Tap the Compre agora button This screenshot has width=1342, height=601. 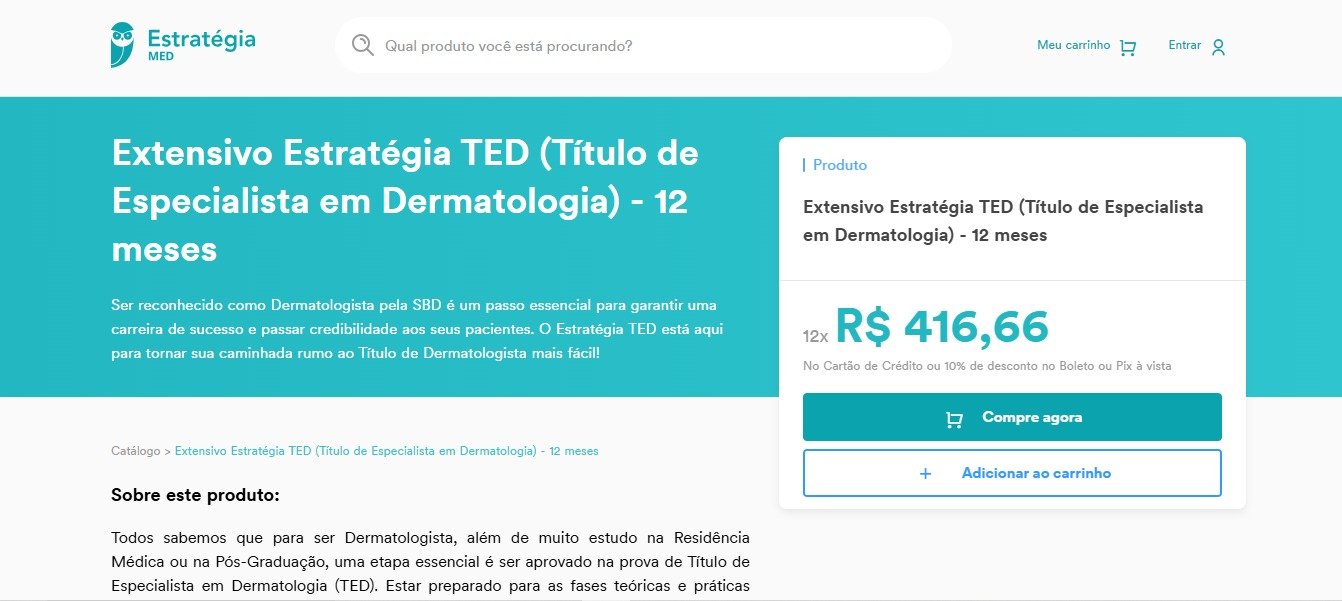coord(1012,417)
